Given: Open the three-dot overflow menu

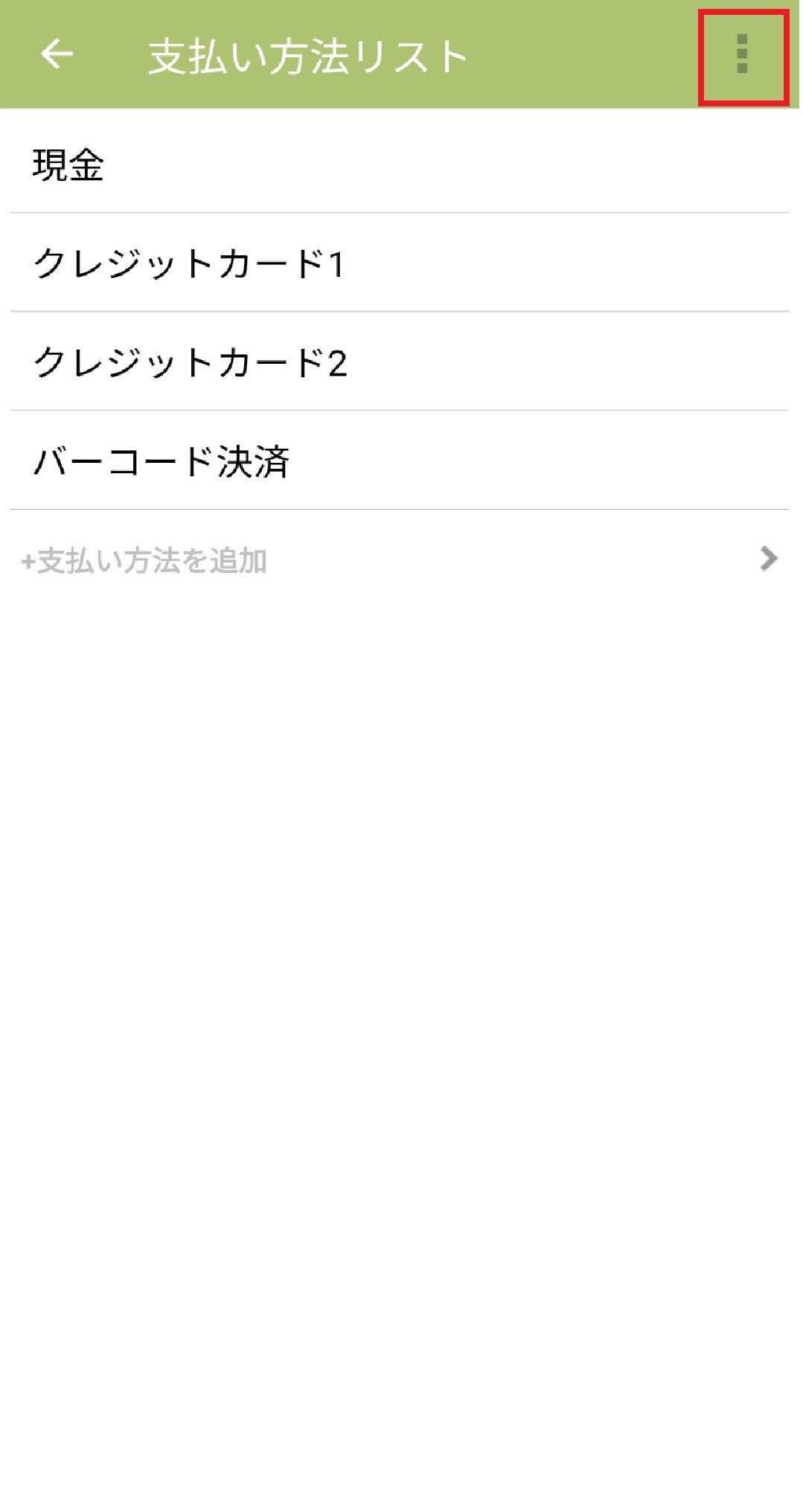Looking at the screenshot, I should (741, 55).
